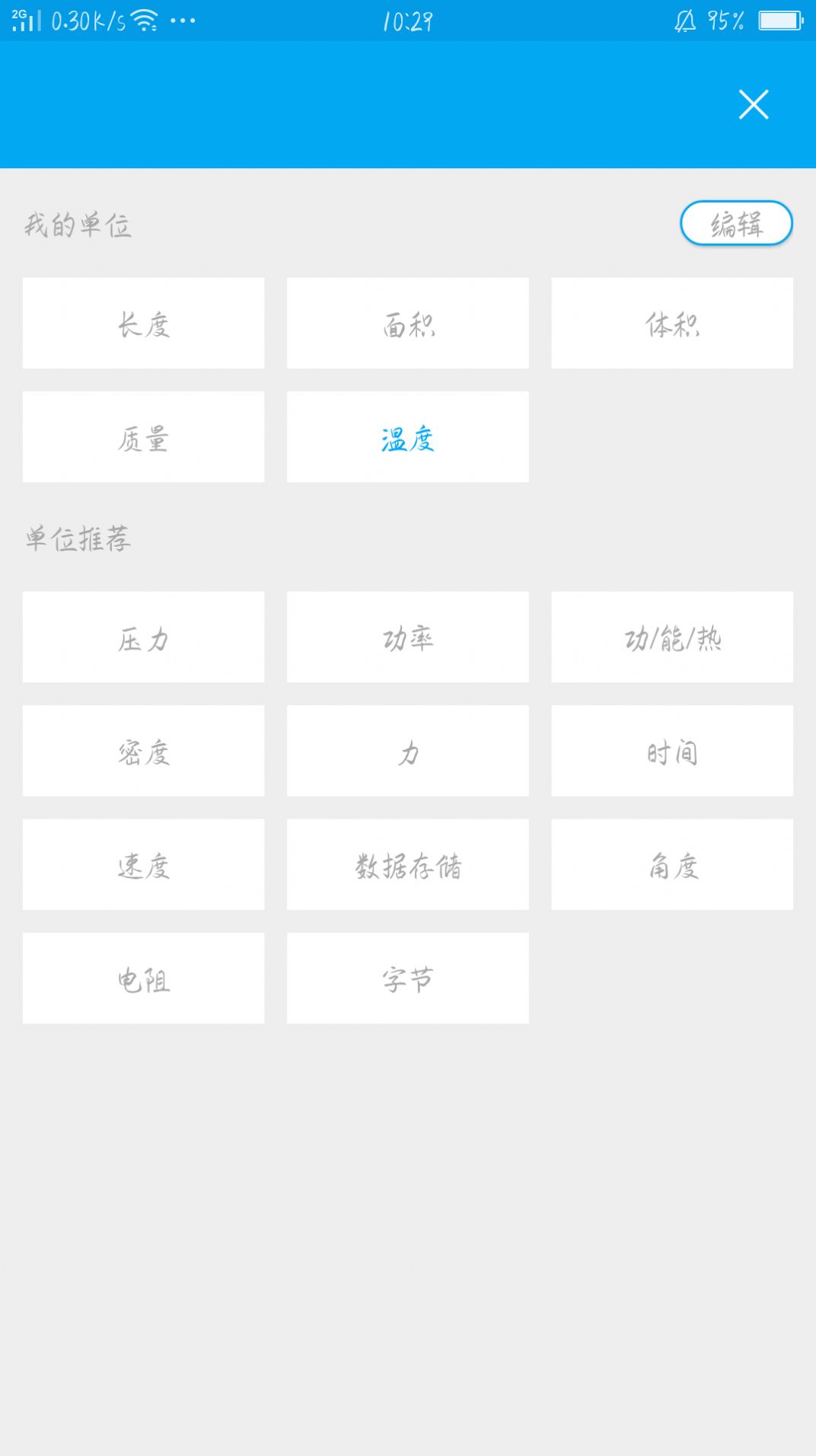Select the 面积 (Area) converter

click(408, 323)
